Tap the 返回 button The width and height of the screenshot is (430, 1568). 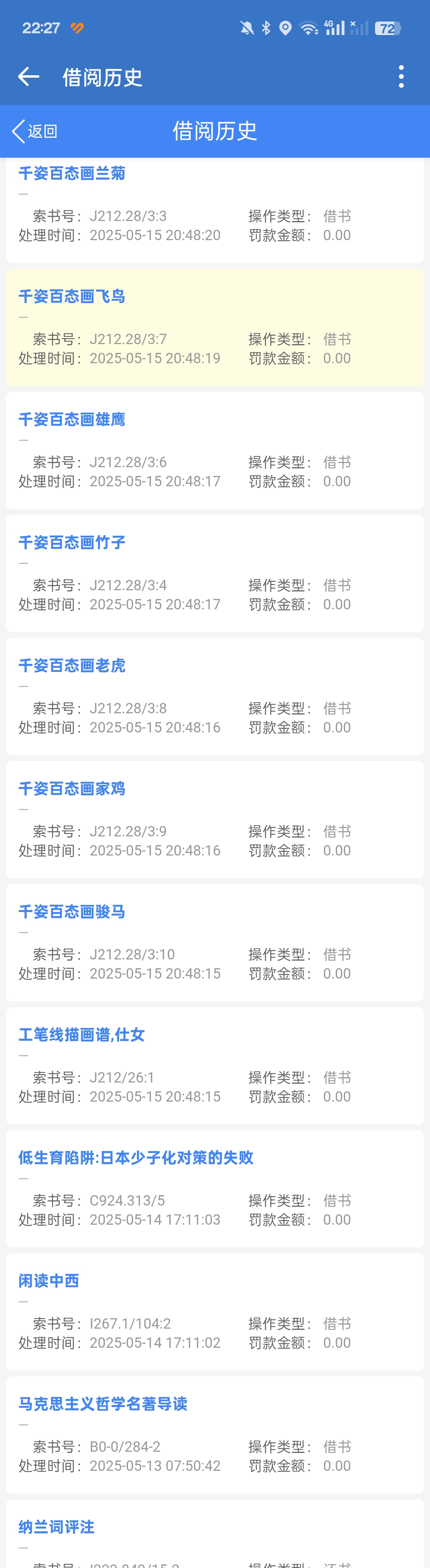(x=35, y=131)
